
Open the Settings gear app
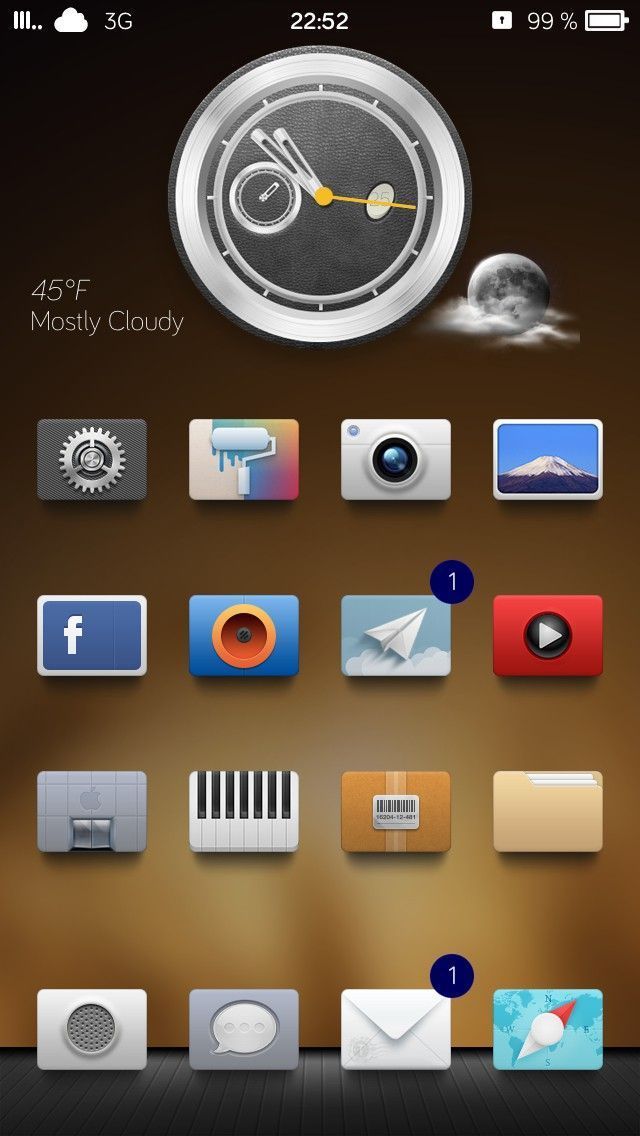click(x=92, y=459)
